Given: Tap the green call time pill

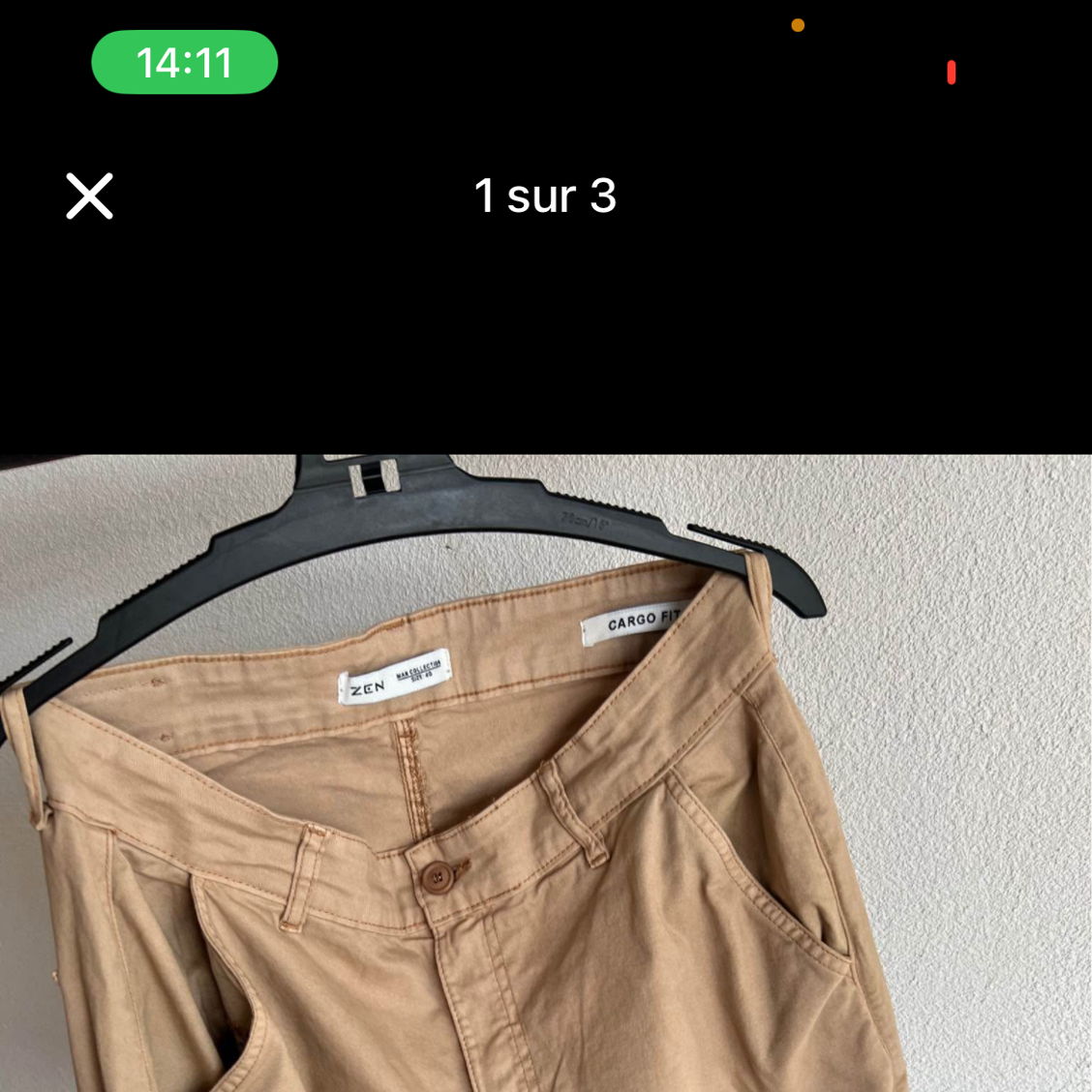Looking at the screenshot, I should [x=184, y=63].
